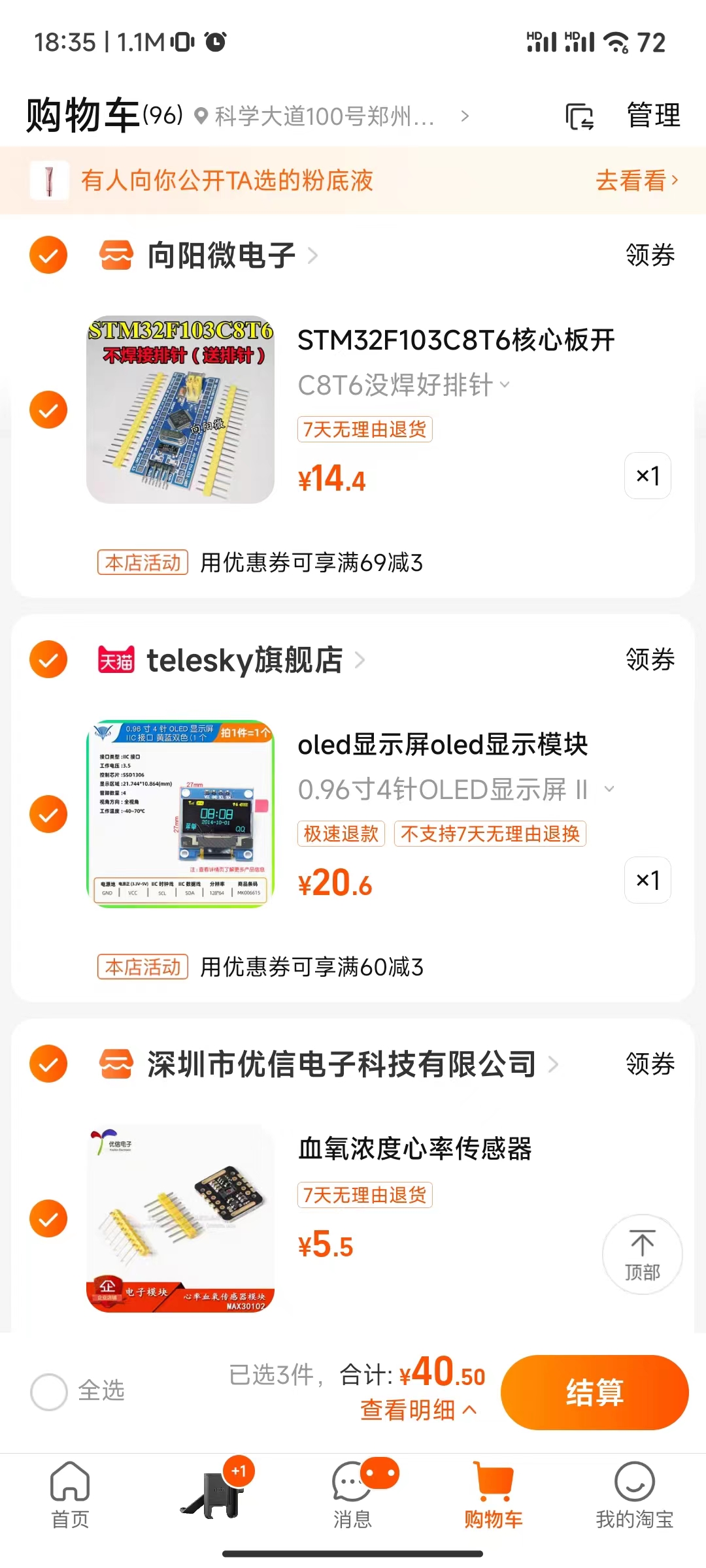Image resolution: width=706 pixels, height=1568 pixels.
Task: Uncheck the 向阳微电子 shop checkbox
Action: (48, 255)
